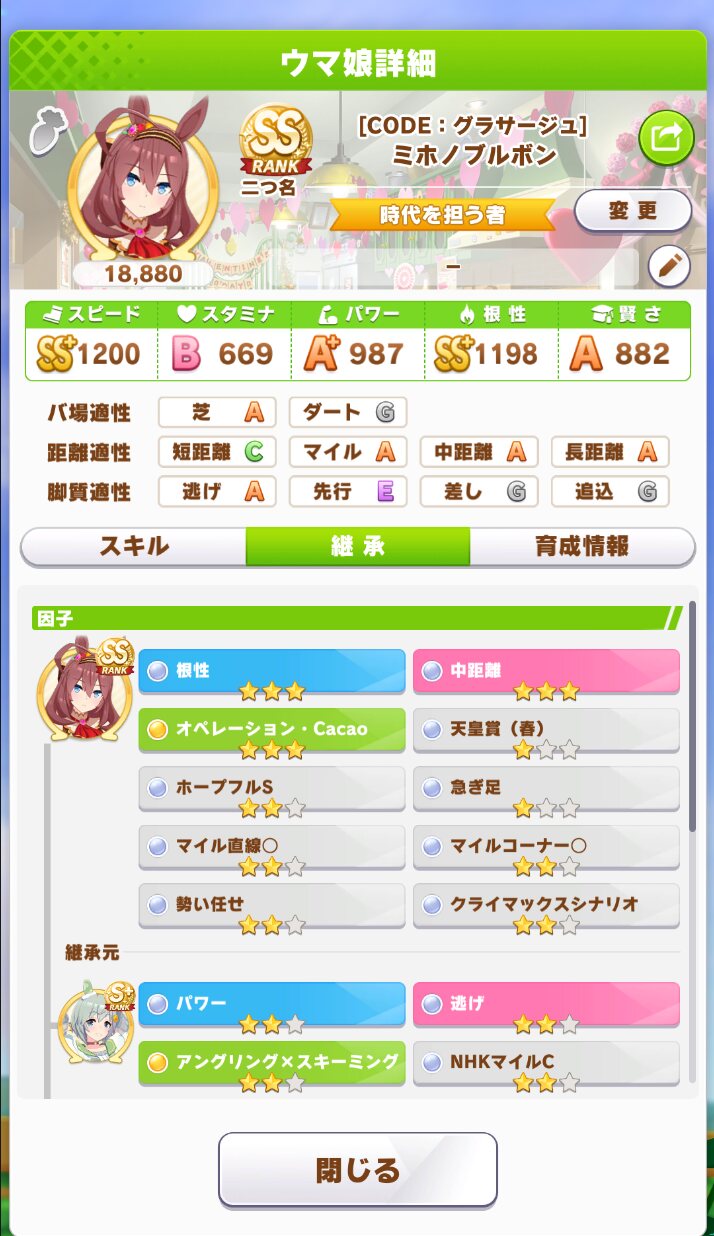Tap the 閉じる button to close
The width and height of the screenshot is (714, 1236).
358,1169
